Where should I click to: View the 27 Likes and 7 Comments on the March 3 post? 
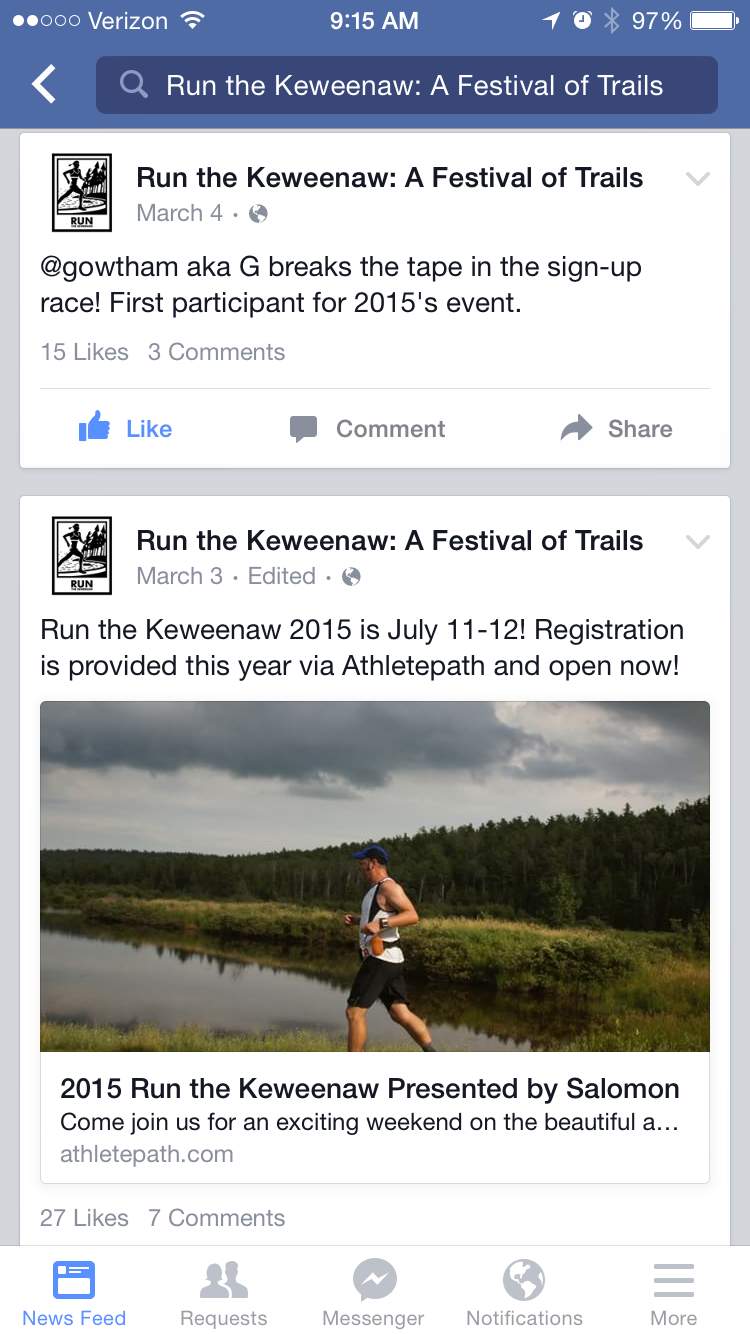[162, 1218]
